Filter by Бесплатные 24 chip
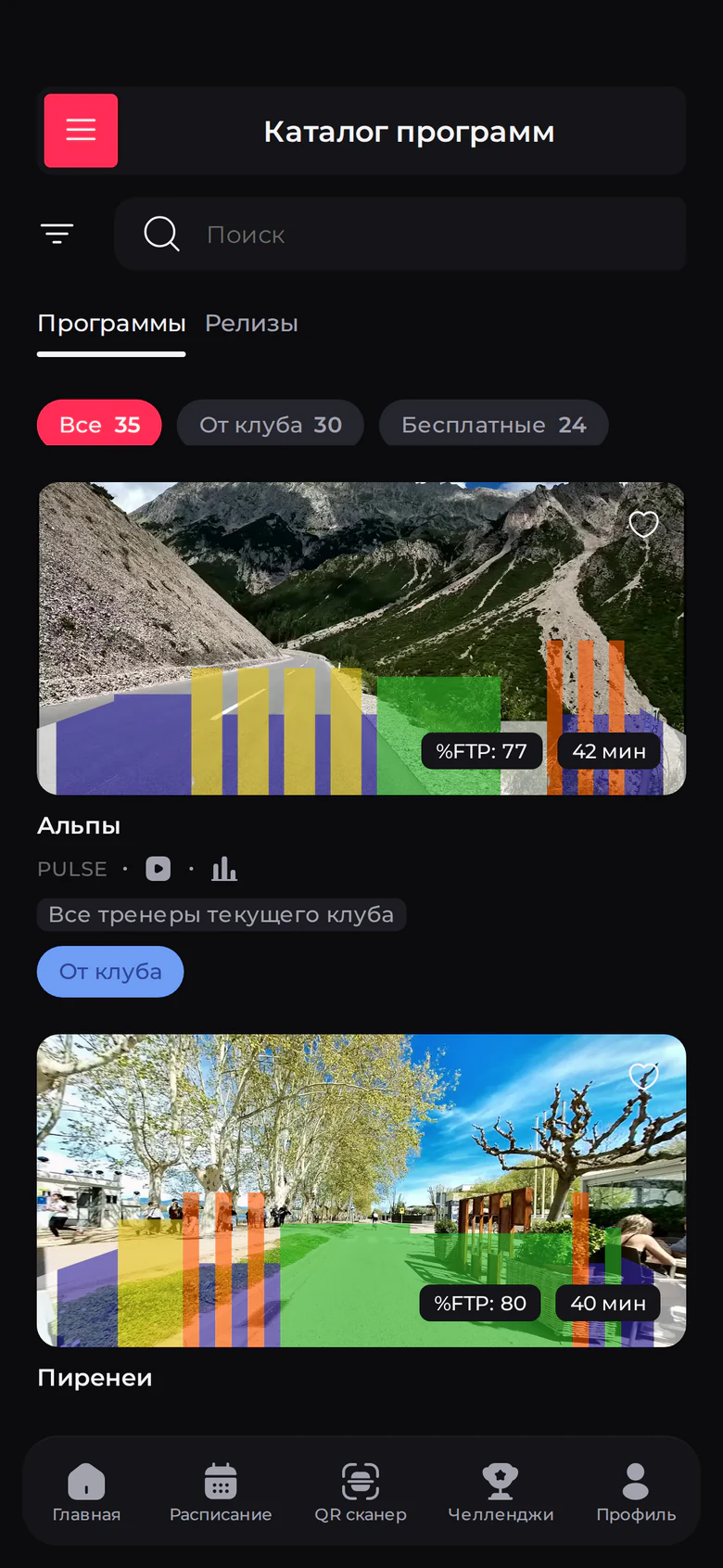This screenshot has width=723, height=1568. pyautogui.click(x=494, y=424)
